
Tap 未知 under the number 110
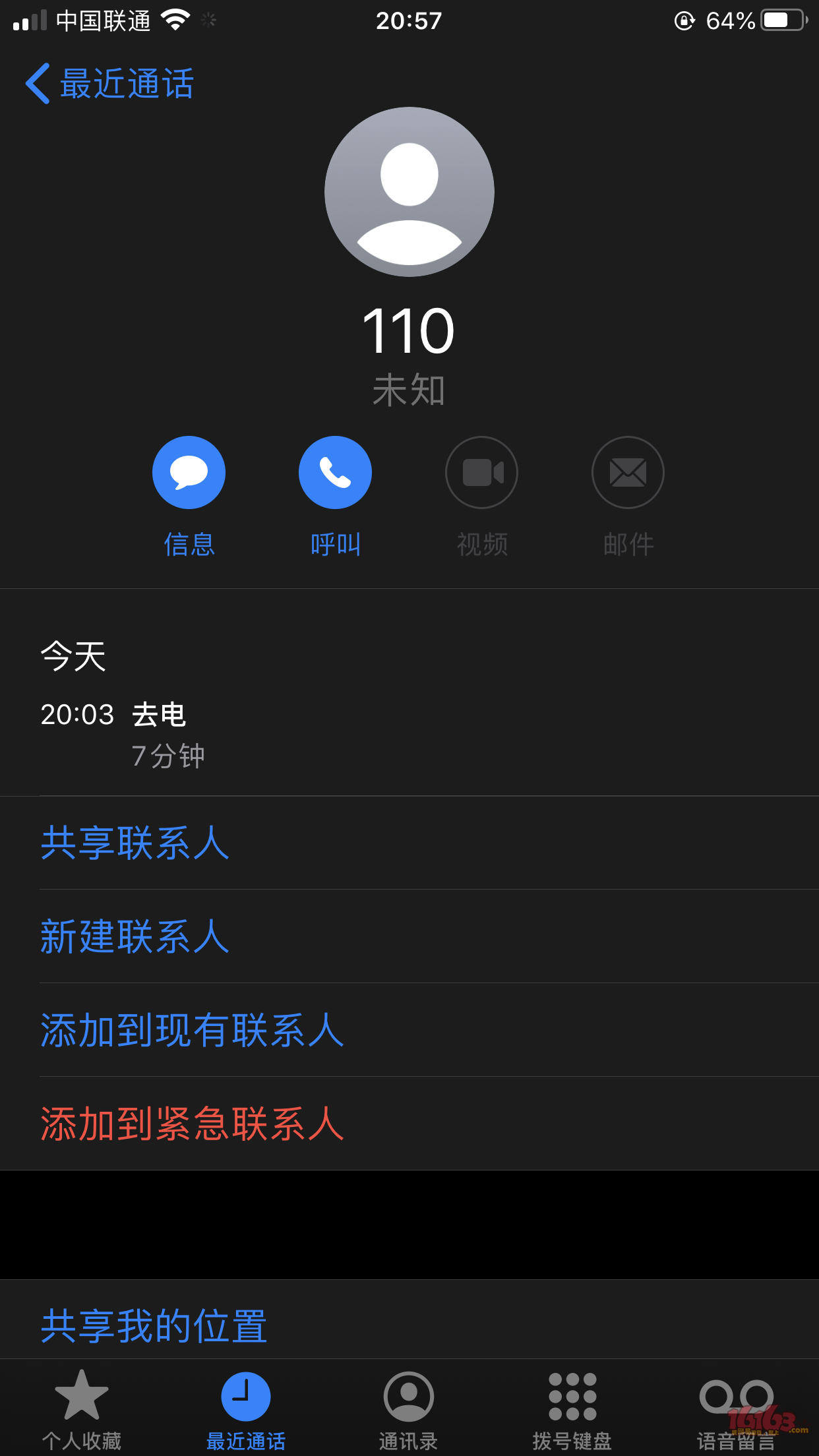[408, 390]
